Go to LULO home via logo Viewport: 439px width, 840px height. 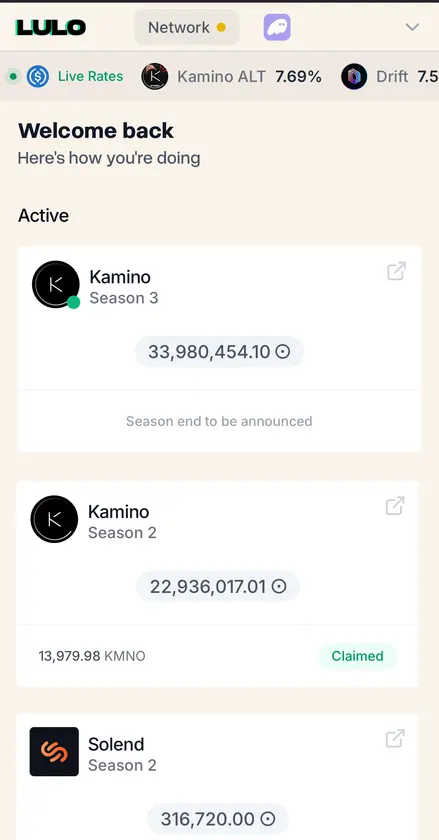[50, 27]
